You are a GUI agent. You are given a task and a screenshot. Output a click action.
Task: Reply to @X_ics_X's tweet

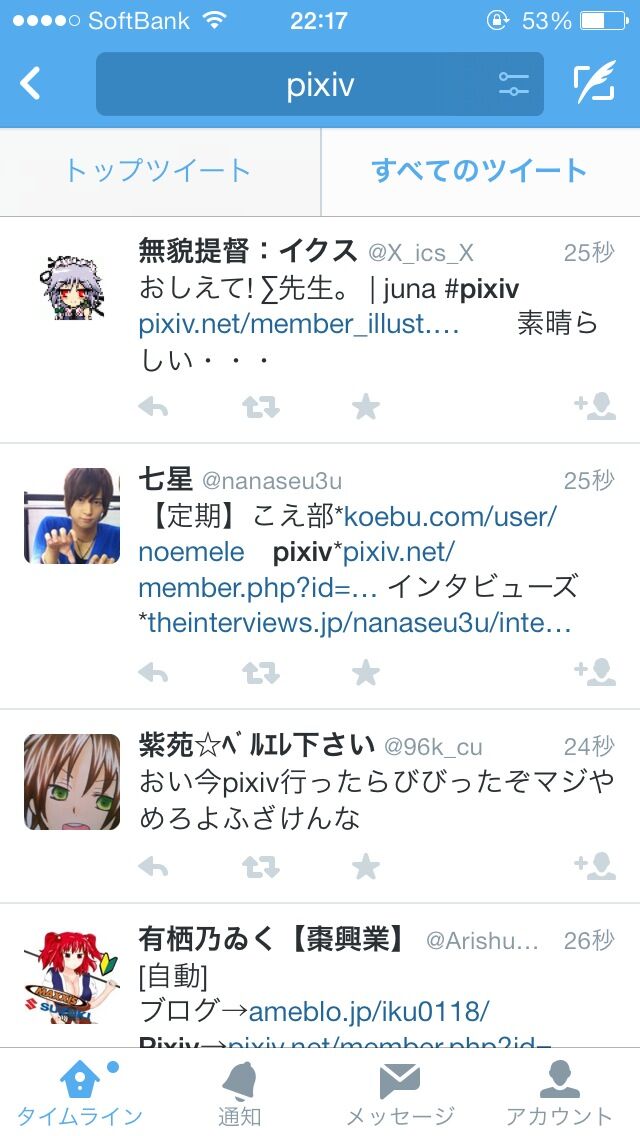(x=153, y=407)
